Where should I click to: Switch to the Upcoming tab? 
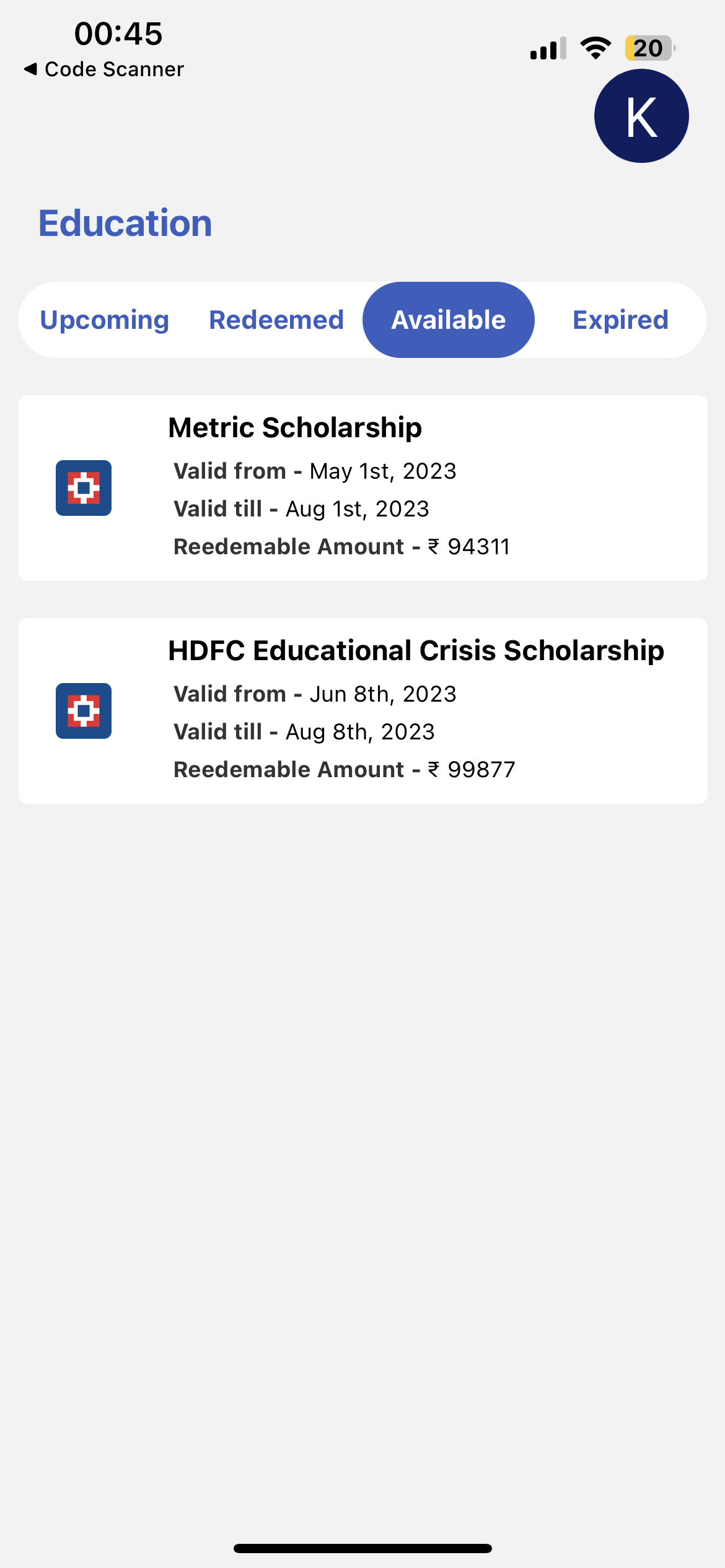point(104,320)
